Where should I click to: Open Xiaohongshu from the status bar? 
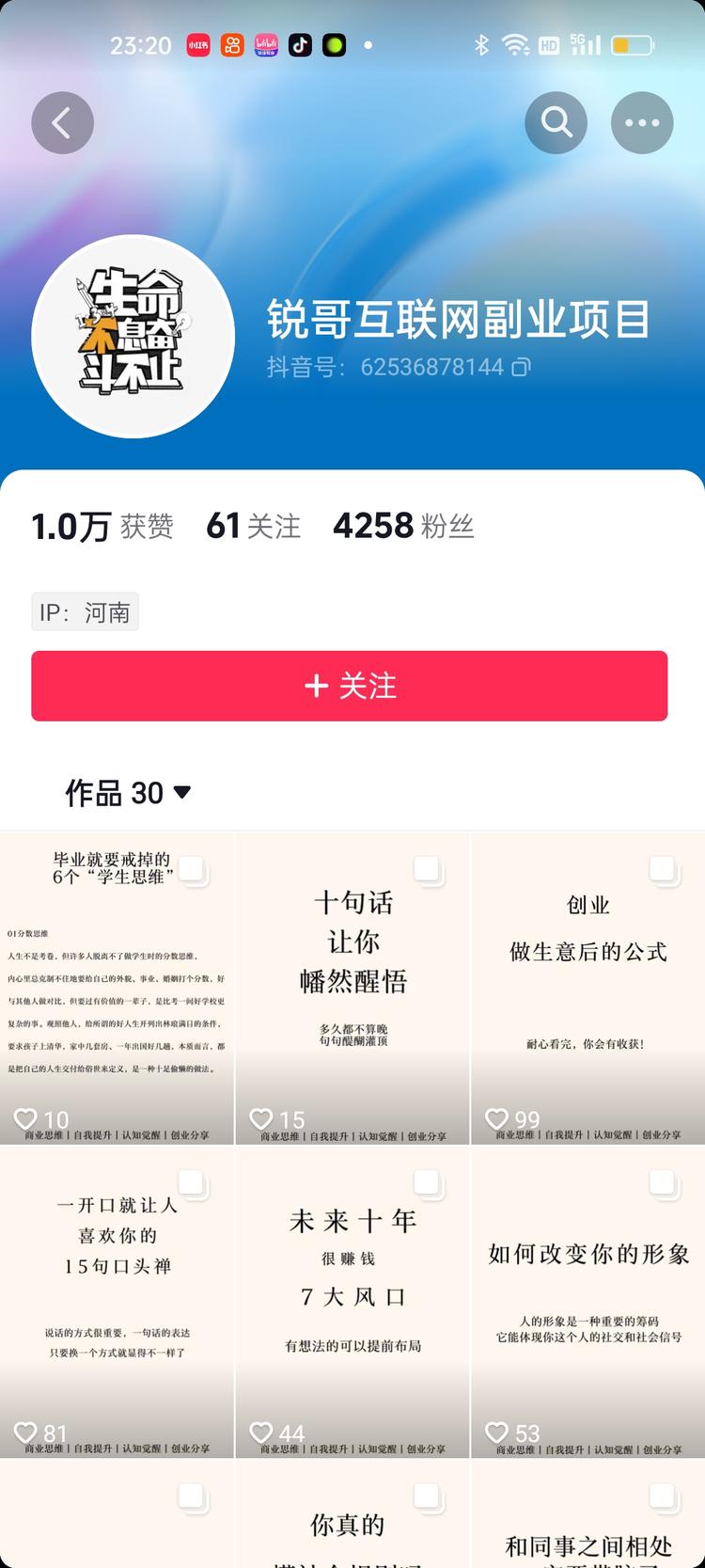coord(197,44)
